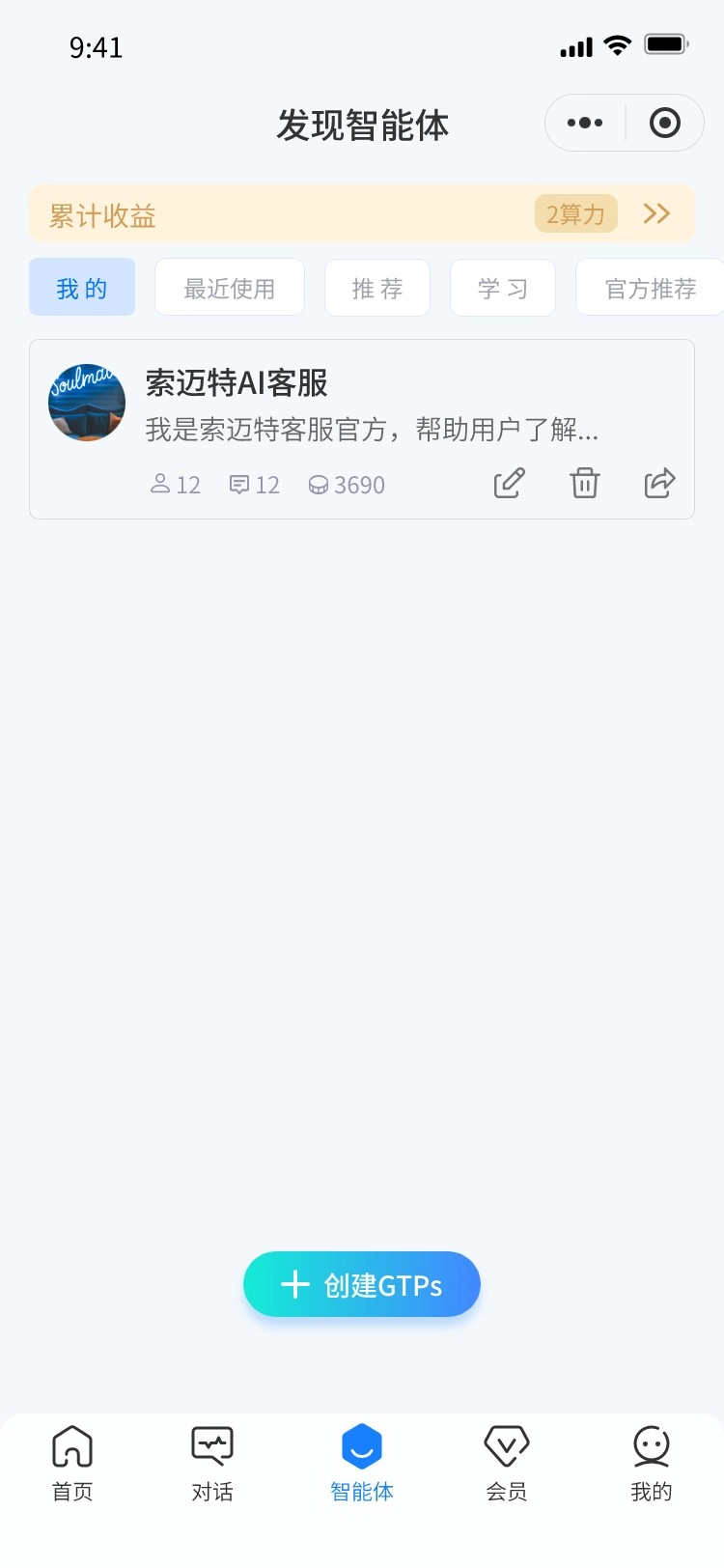Image resolution: width=724 pixels, height=1568 pixels.
Task: Share the 索迈特AI客服 agent
Action: [x=659, y=483]
